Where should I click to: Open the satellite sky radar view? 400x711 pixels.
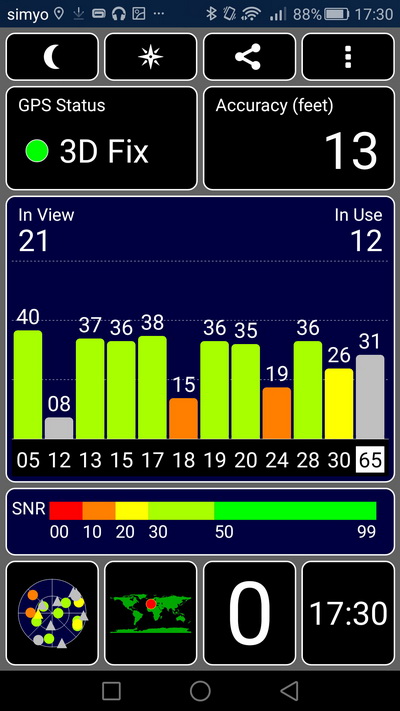coord(52,613)
